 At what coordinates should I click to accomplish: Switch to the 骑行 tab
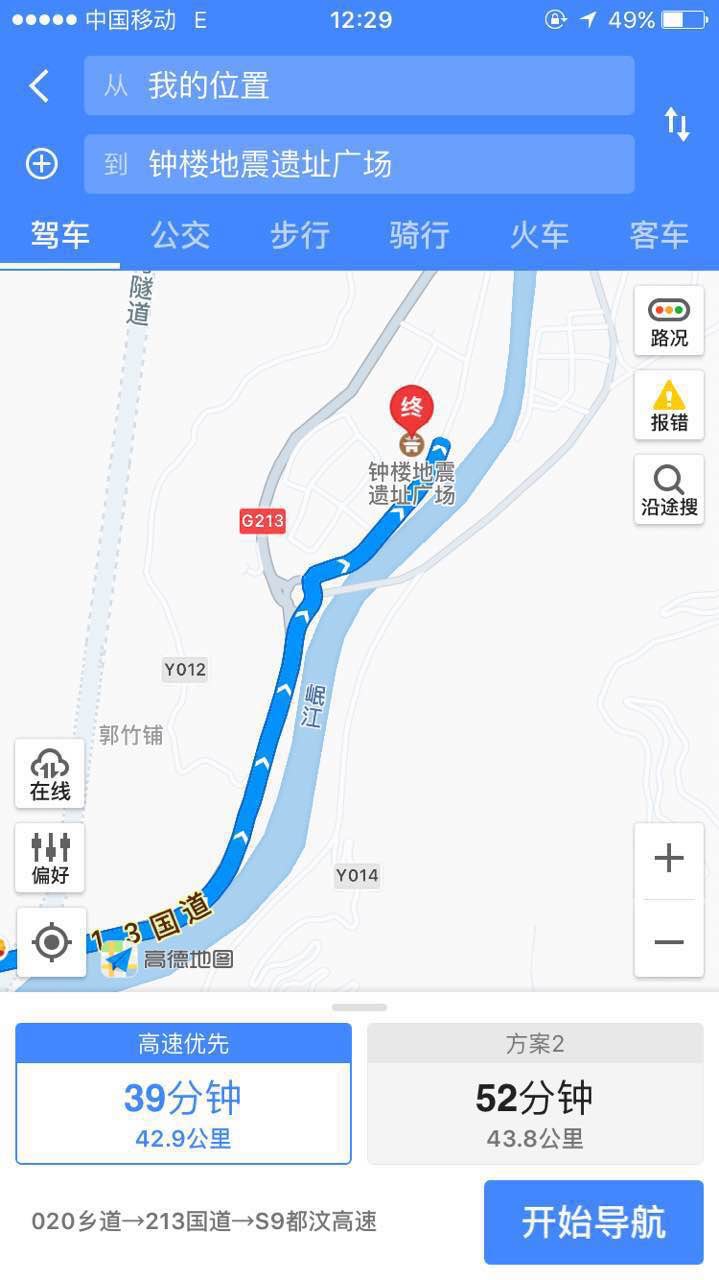pyautogui.click(x=419, y=235)
